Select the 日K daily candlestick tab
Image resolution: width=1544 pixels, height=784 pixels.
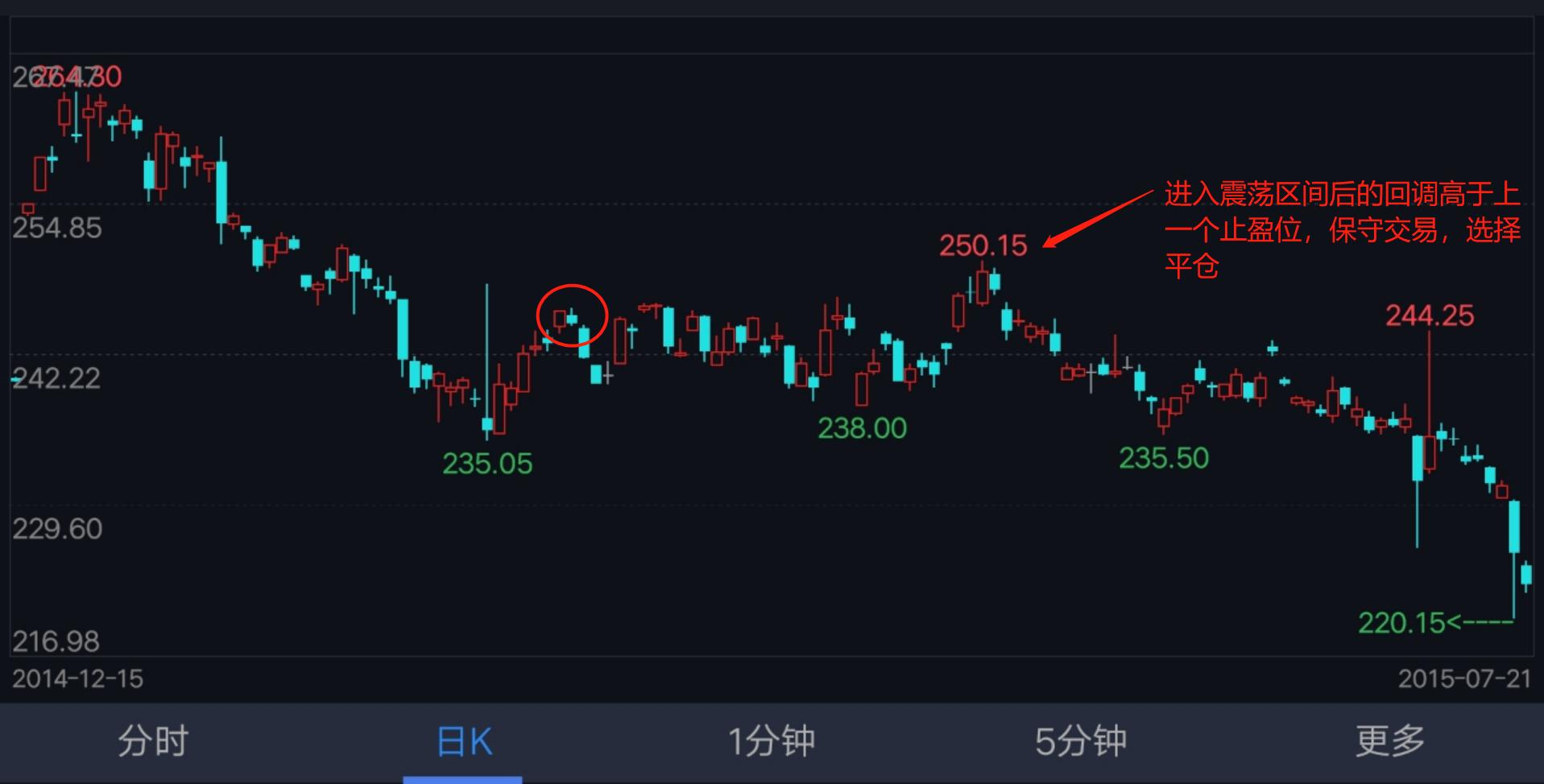coord(463,741)
